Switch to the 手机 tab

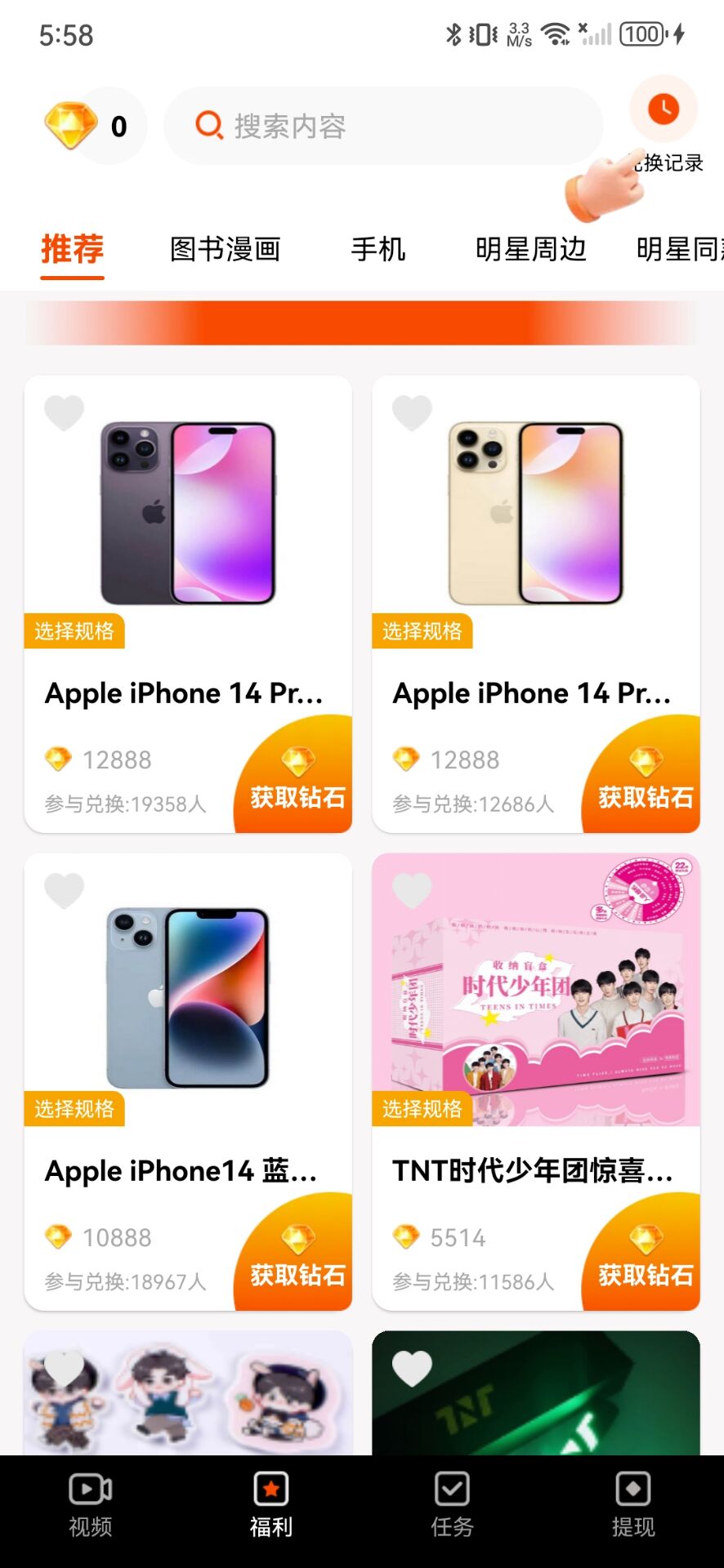[x=378, y=249]
